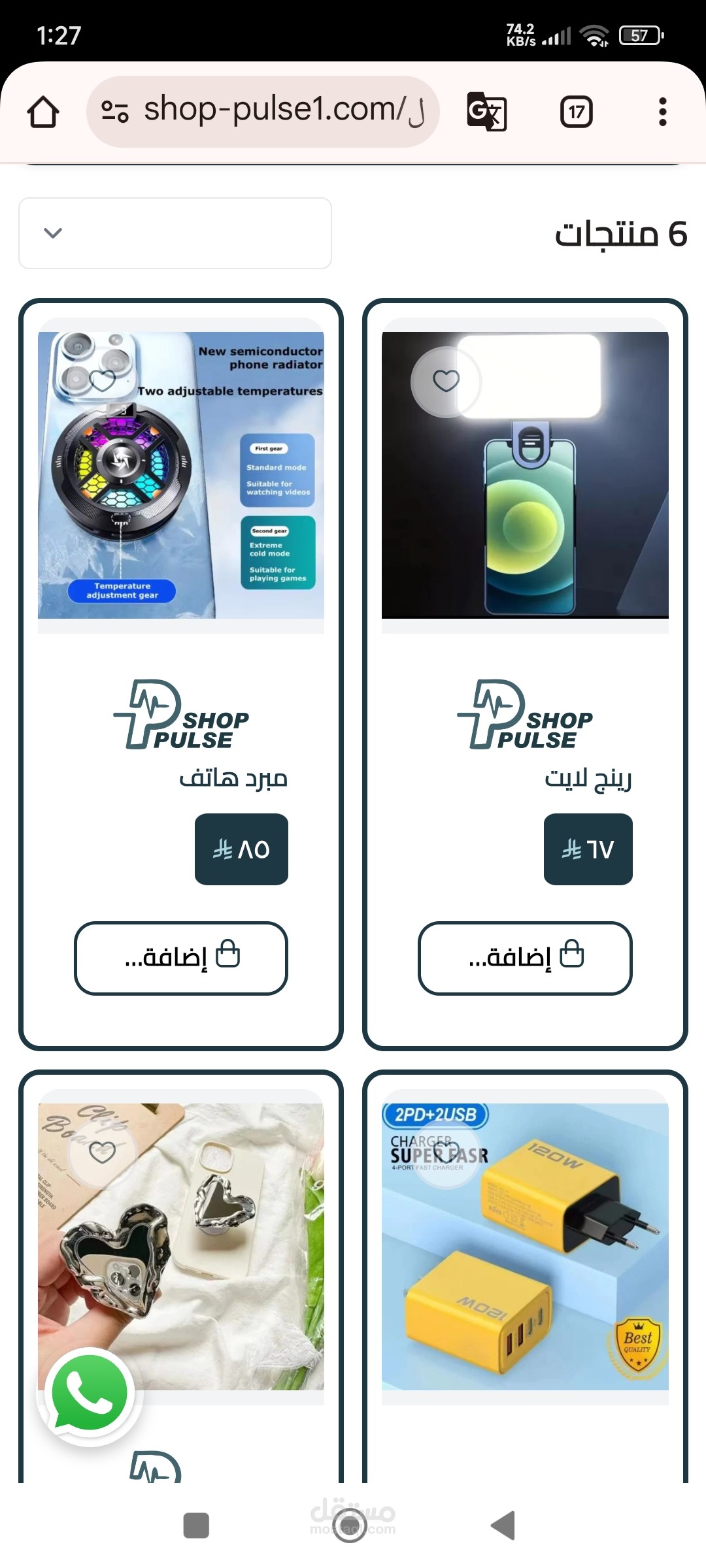Start a WhatsApp chat with the store
706x1568 pixels.
pos(89,1396)
